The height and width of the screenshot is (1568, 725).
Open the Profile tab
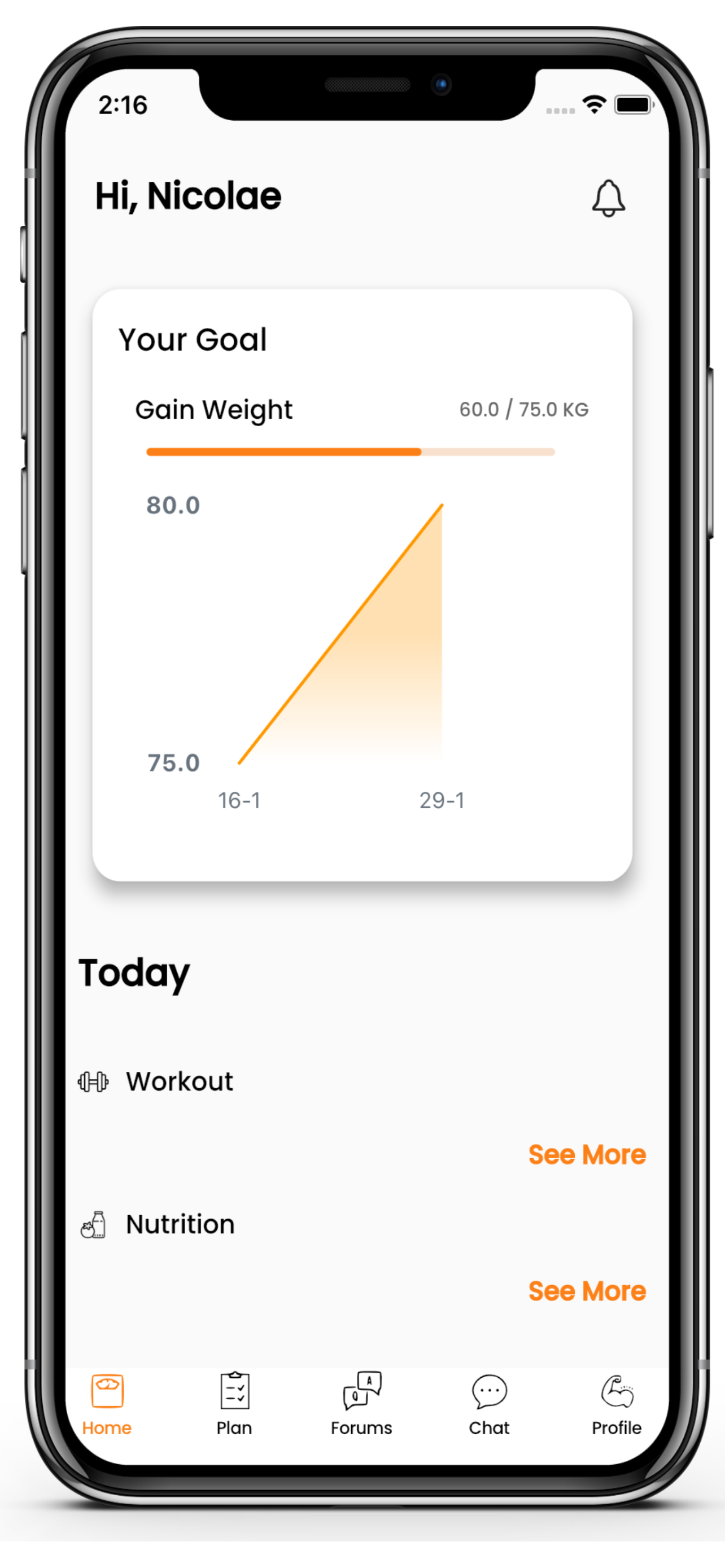[617, 1404]
